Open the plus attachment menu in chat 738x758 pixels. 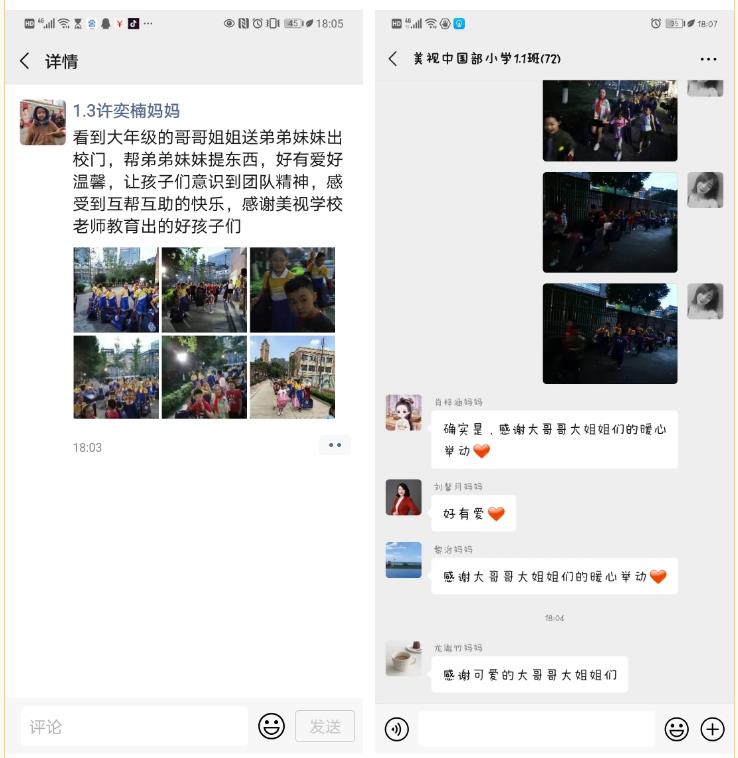[x=712, y=729]
